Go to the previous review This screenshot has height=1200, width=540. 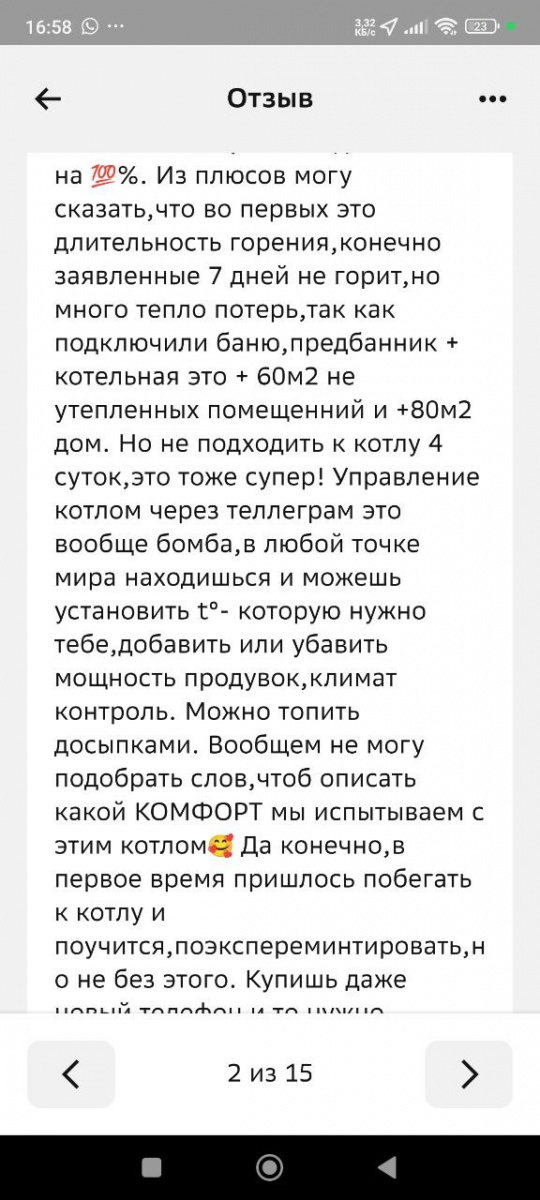[x=71, y=1074]
